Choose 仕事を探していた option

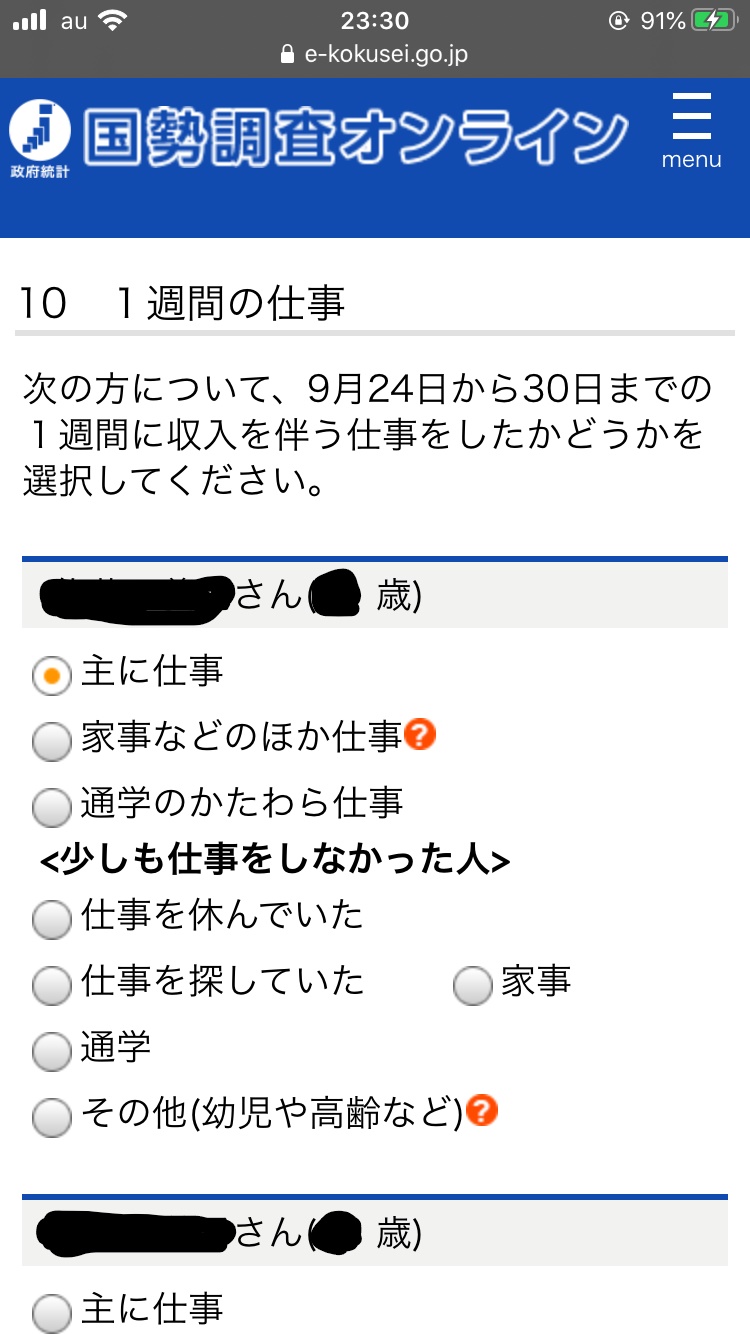pyautogui.click(x=52, y=986)
